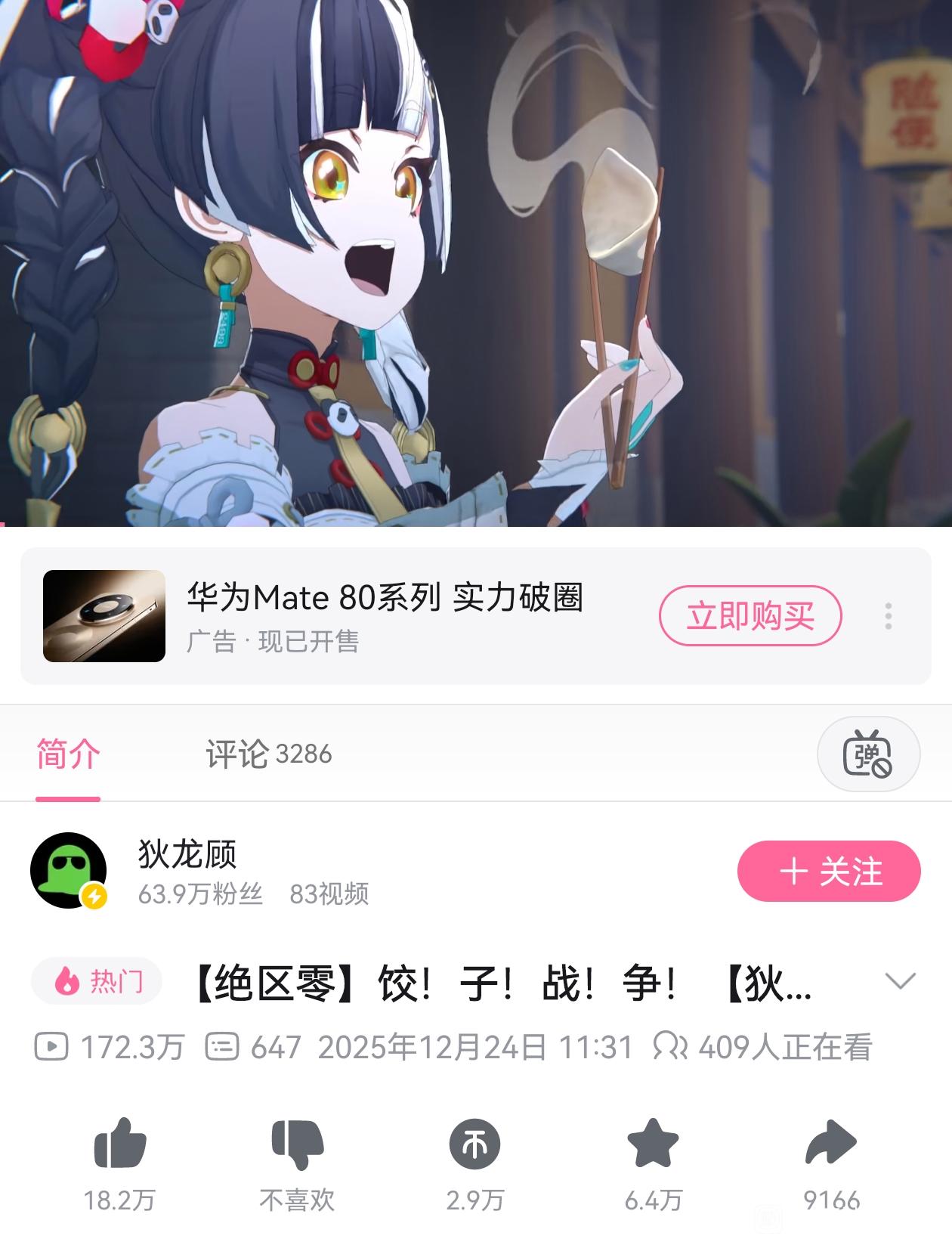Open the ad's three-dot options menu
The image size is (952, 1245).
889,616
